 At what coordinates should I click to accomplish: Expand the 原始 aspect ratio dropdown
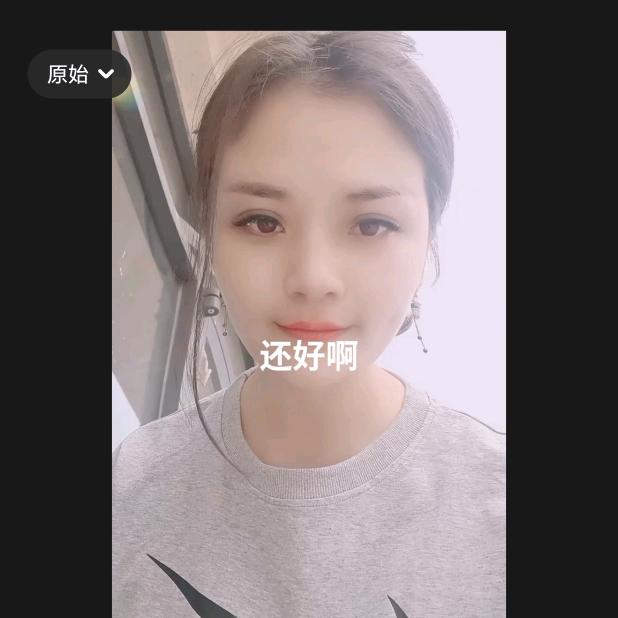click(x=79, y=74)
